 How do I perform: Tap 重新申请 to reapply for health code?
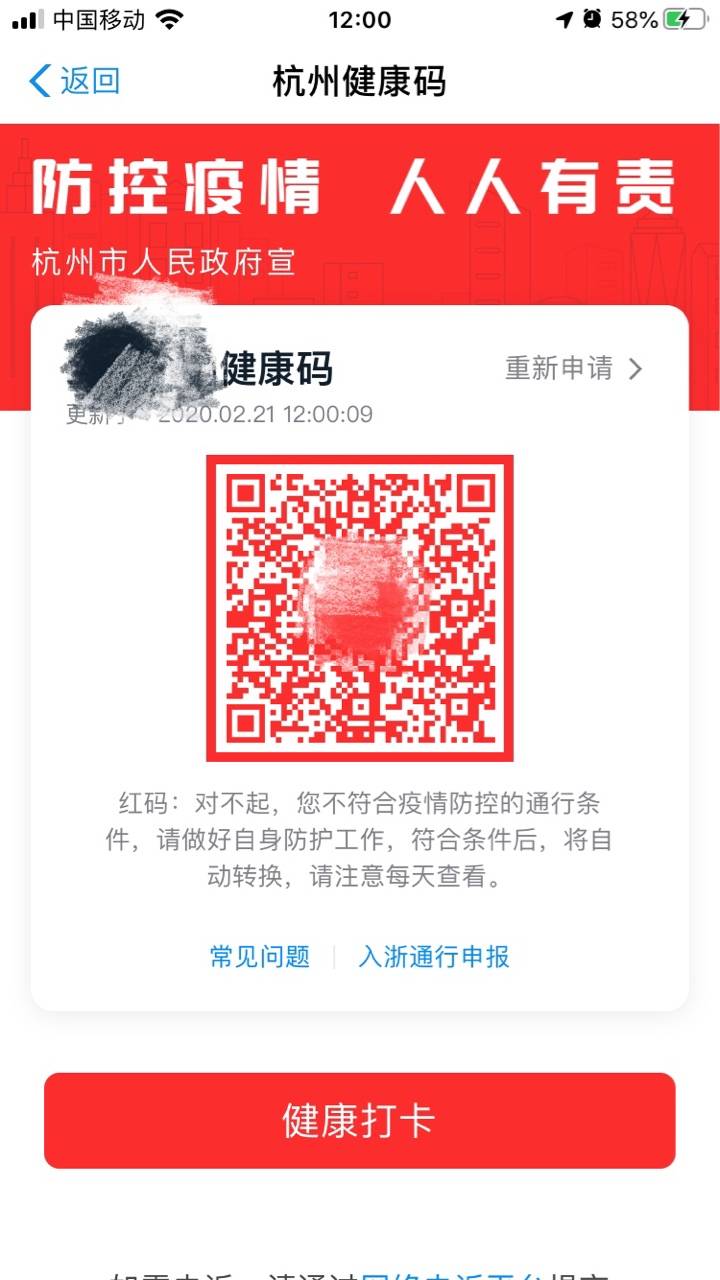coord(573,368)
